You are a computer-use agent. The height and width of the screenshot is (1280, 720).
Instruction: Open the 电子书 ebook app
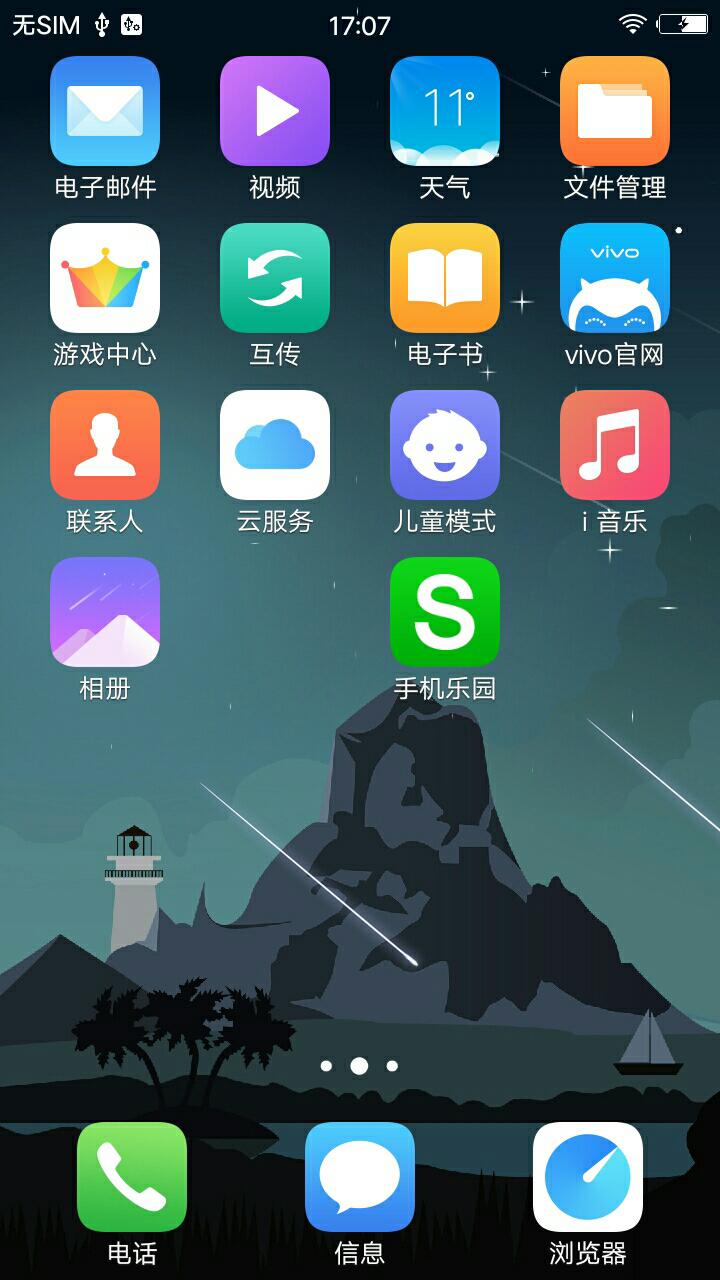[x=445, y=278]
